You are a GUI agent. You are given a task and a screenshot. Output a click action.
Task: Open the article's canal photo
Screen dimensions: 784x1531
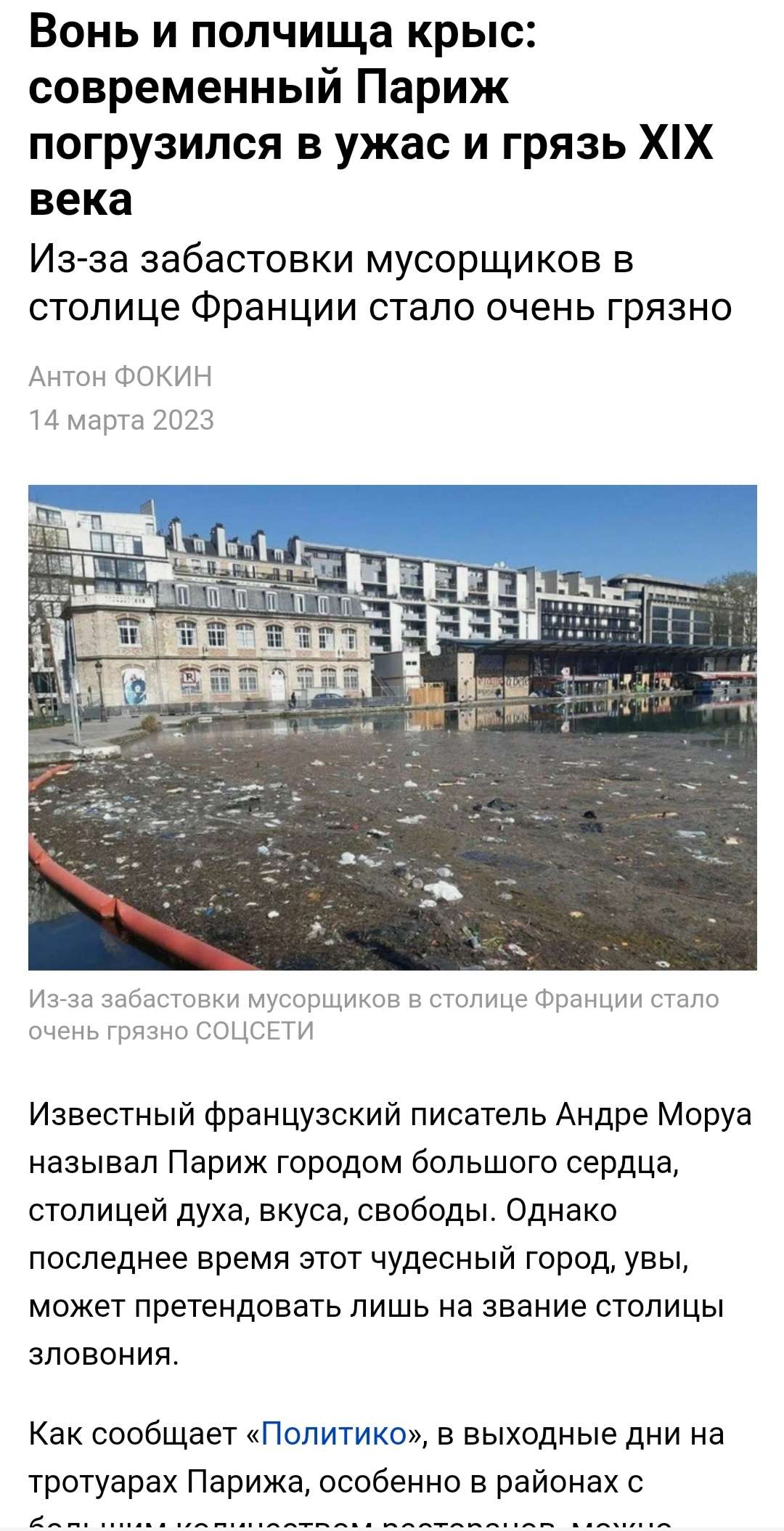pos(392,727)
